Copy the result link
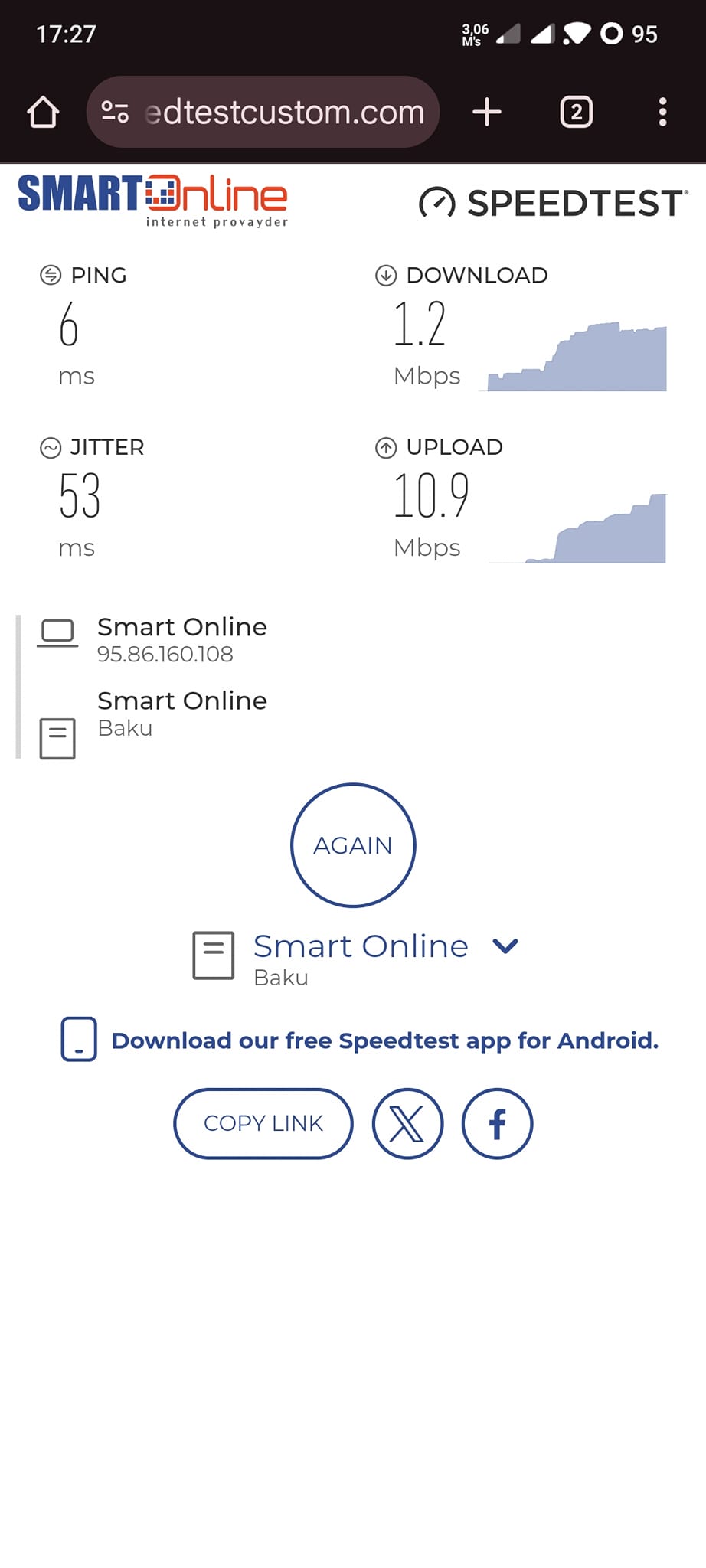Image resolution: width=706 pixels, height=1568 pixels. click(263, 1123)
